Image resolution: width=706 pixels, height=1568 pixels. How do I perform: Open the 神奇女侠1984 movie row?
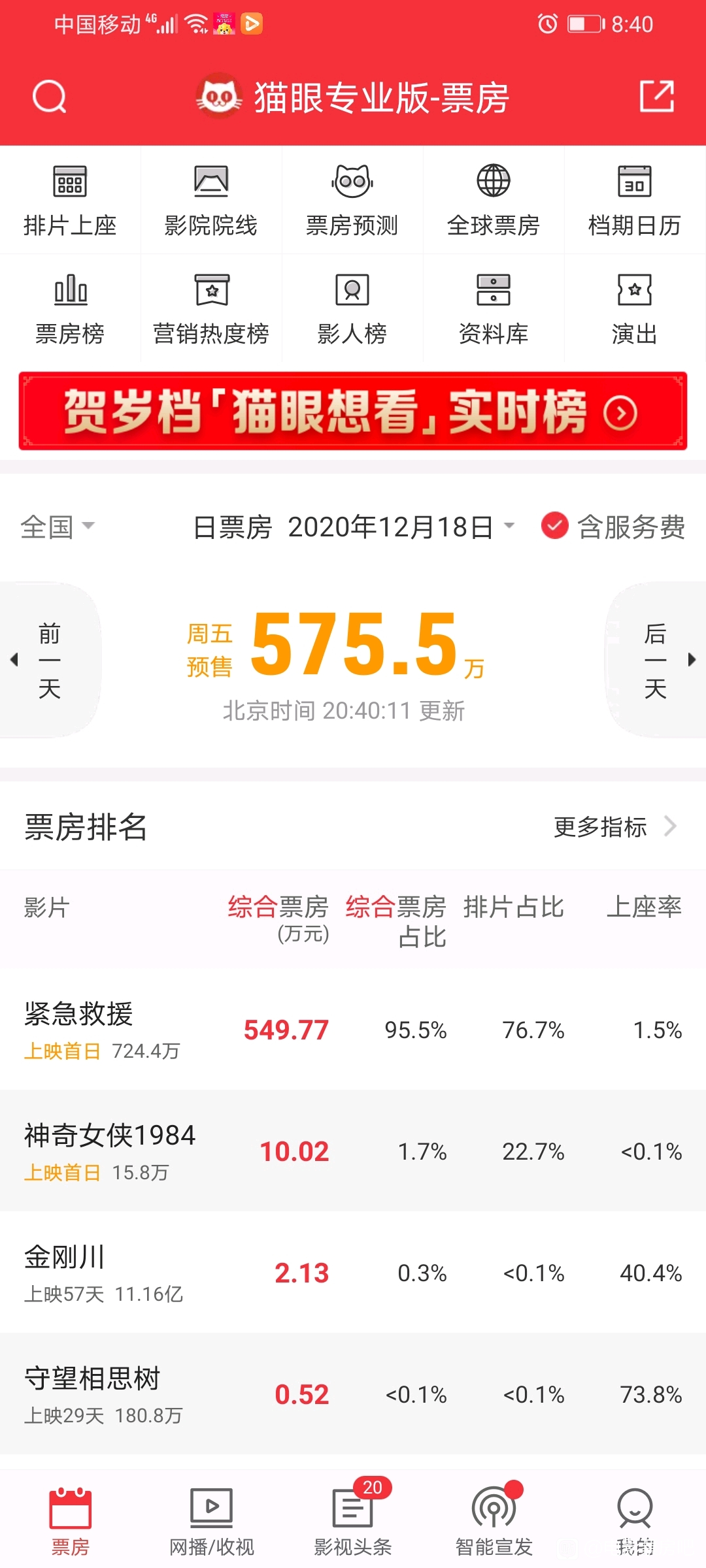point(353,1151)
